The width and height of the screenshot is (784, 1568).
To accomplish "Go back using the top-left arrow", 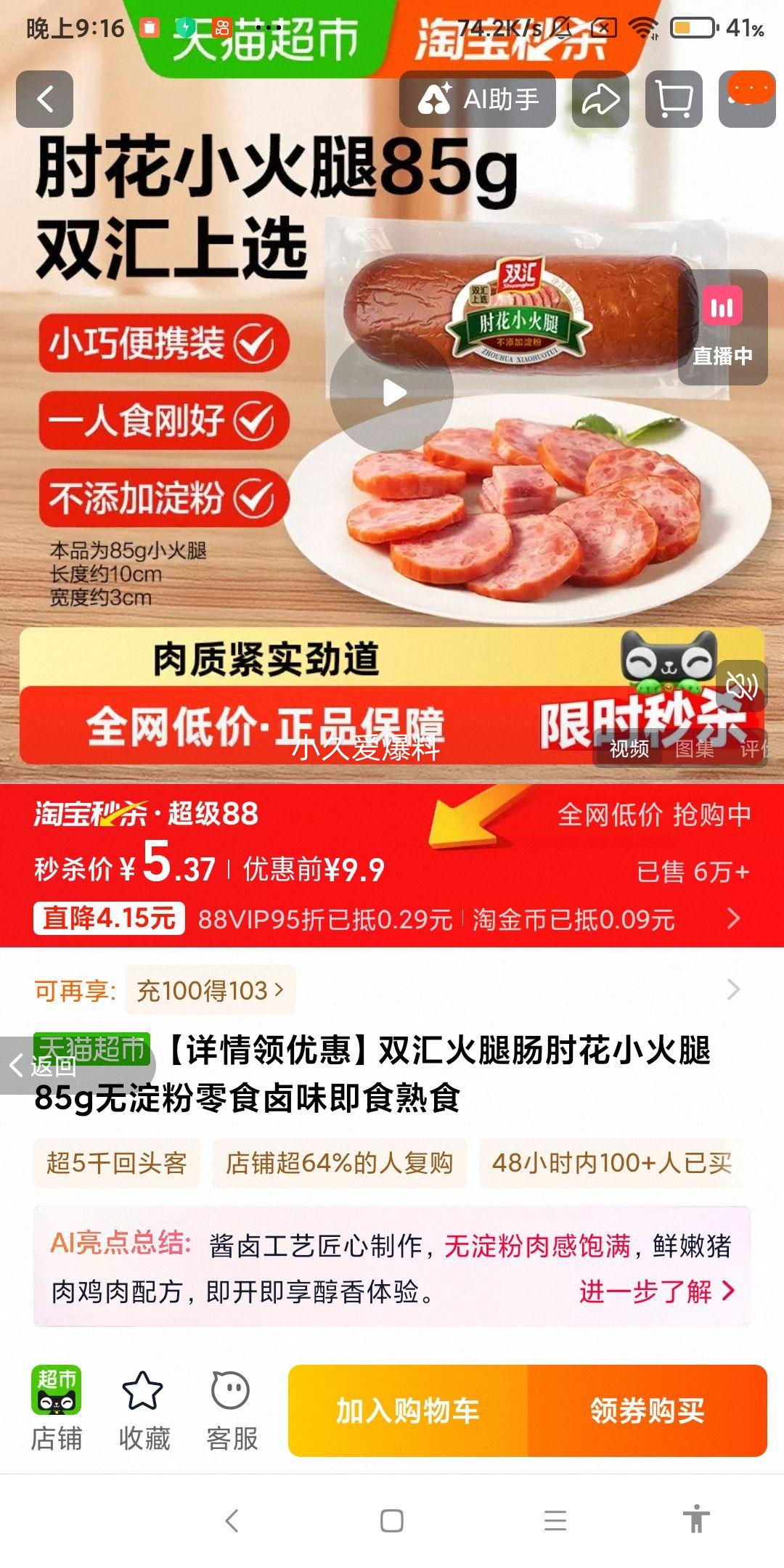I will pos(45,99).
